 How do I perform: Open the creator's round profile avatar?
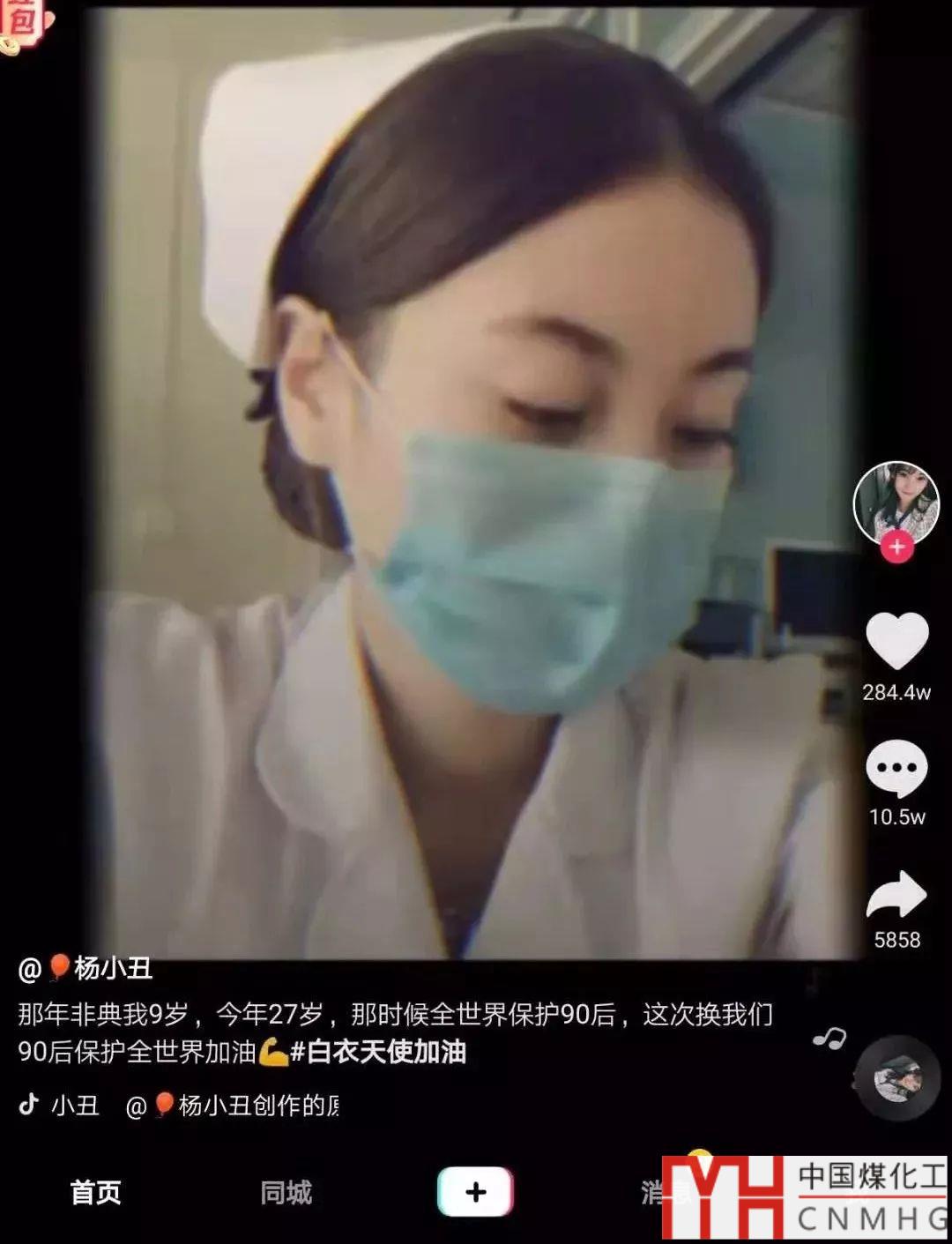[x=896, y=503]
